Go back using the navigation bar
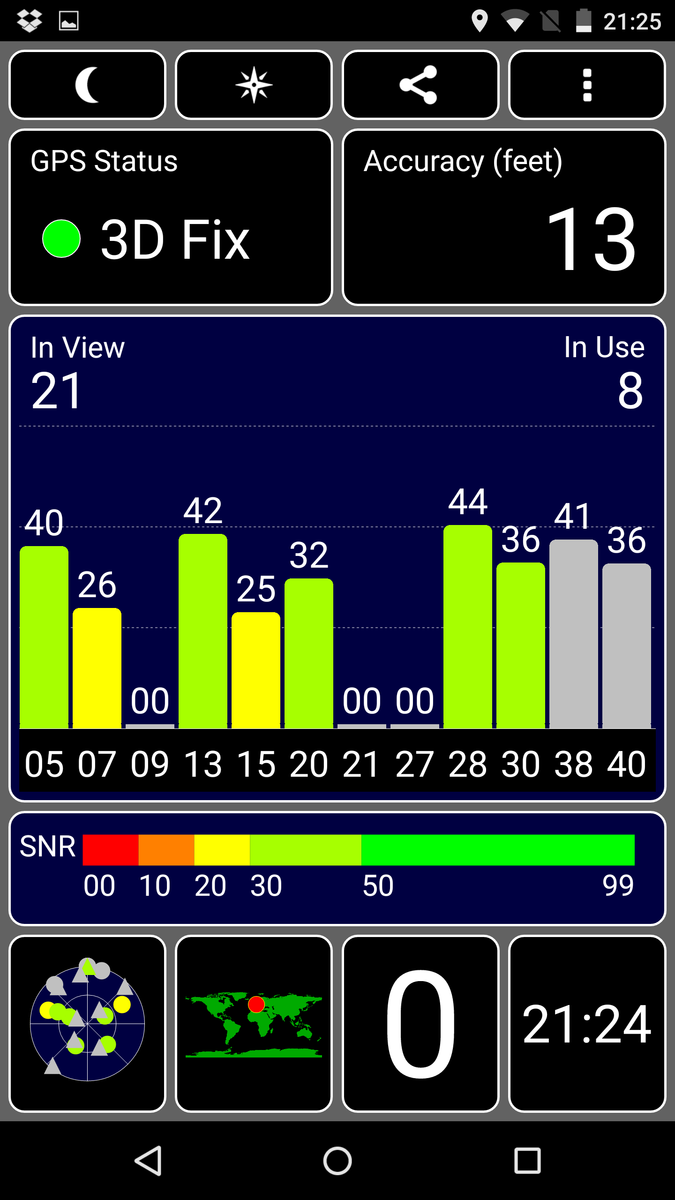 click(148, 1160)
